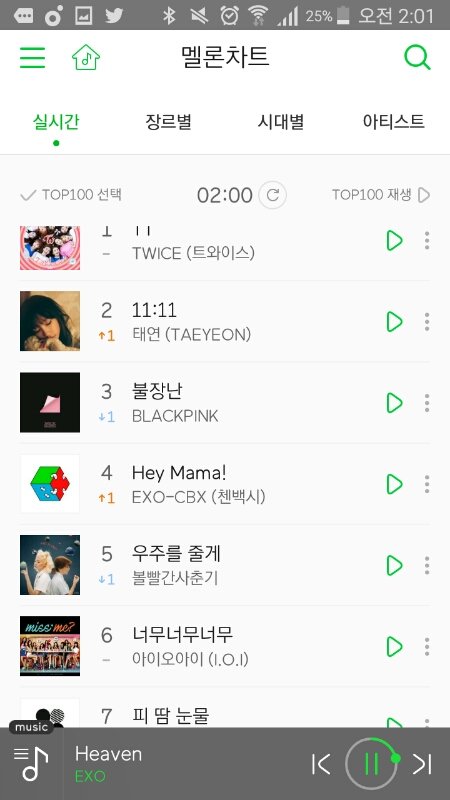Play all with TOP100 재생
450x800 pixels.
(x=381, y=195)
